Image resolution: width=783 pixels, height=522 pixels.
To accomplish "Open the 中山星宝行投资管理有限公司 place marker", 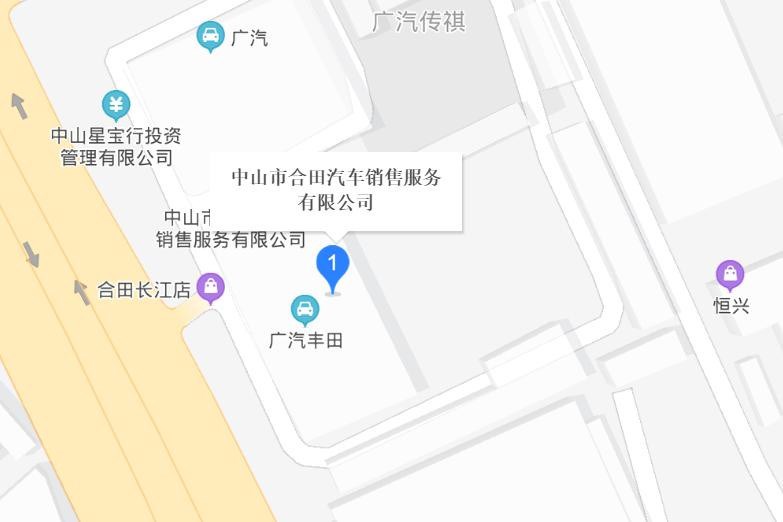I will tap(116, 104).
